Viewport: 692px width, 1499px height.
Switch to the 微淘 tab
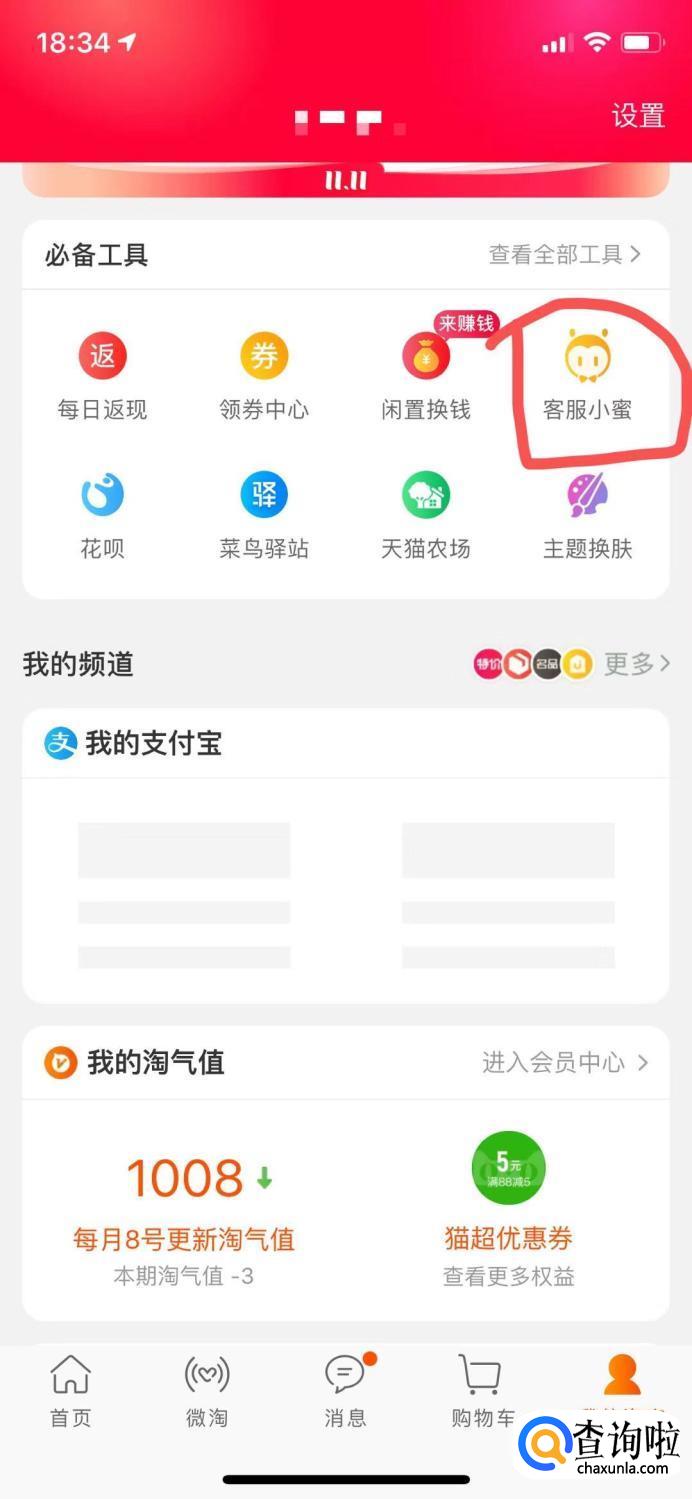tap(207, 1390)
